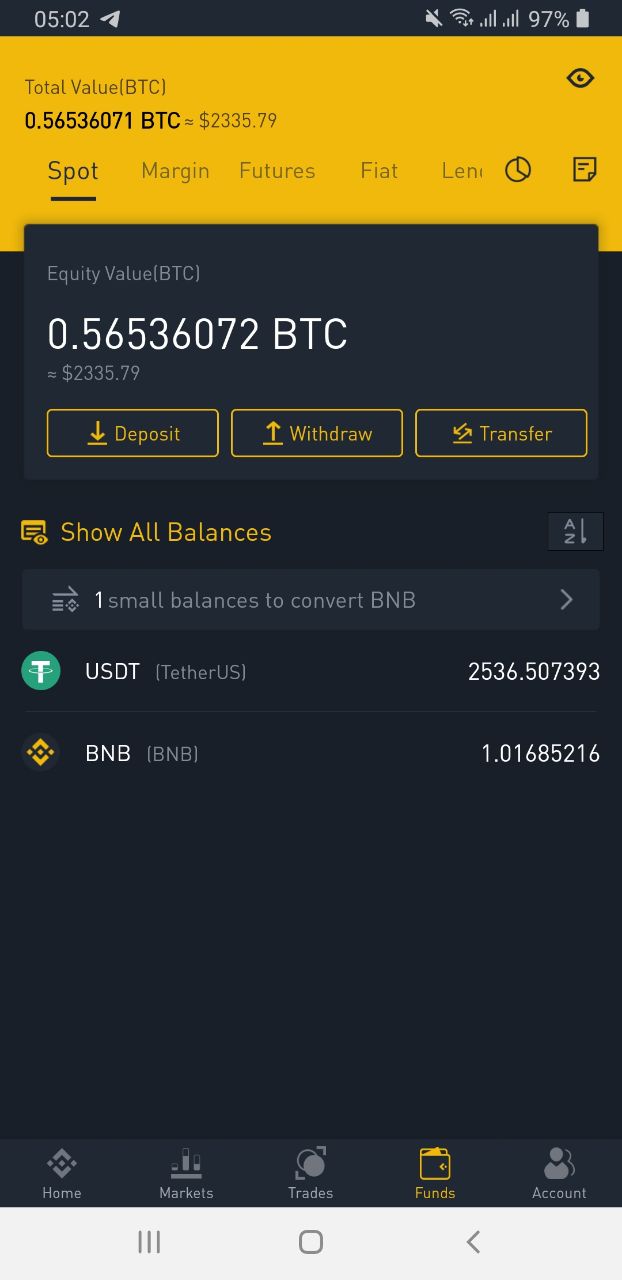
Task: Open the USDT TetherUS balance row
Action: [311, 671]
